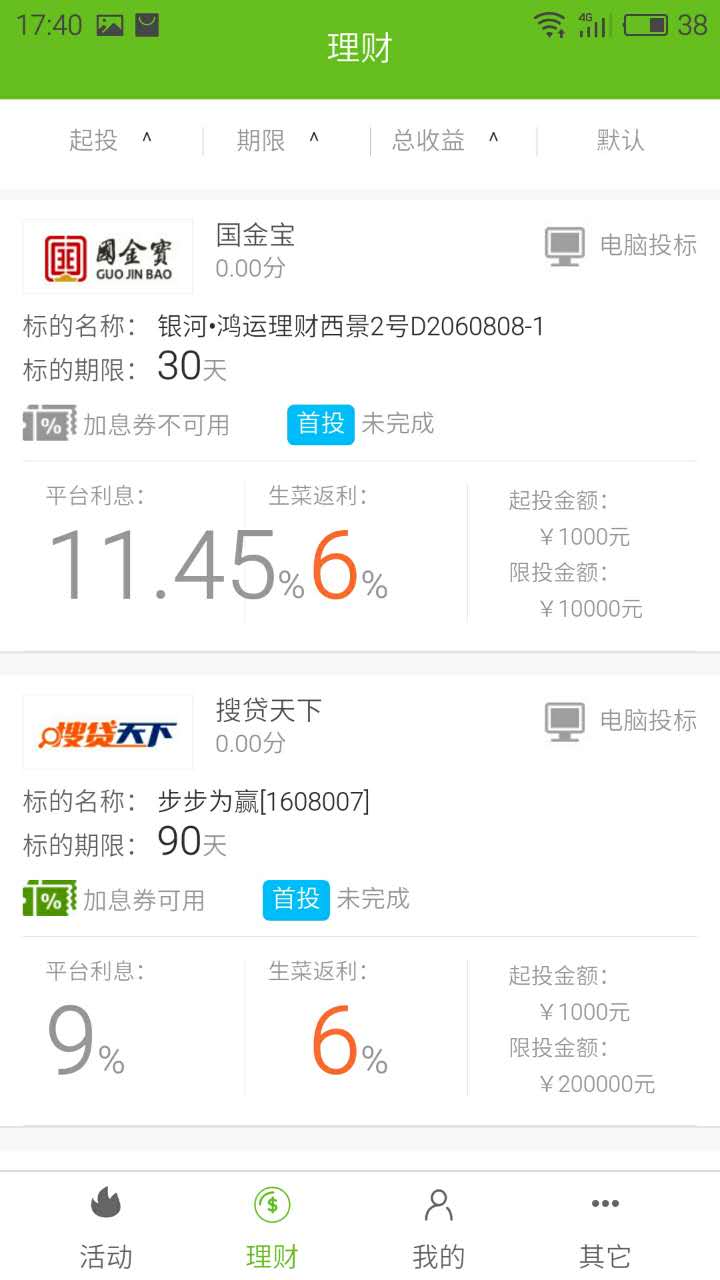Select the 默认 default sorting
This screenshot has height=1280, width=720.
point(620,141)
